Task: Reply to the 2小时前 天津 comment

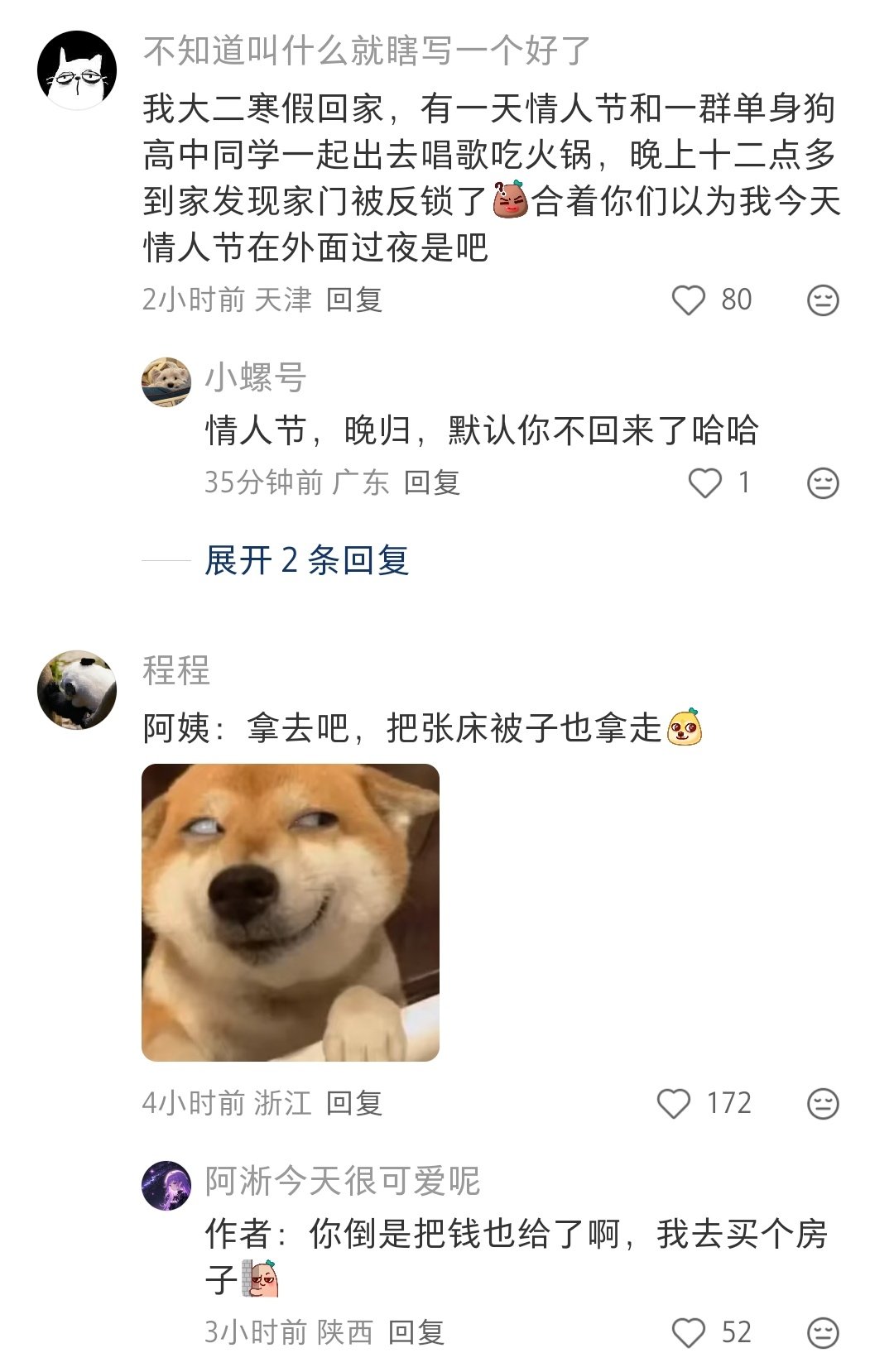Action: point(353,300)
